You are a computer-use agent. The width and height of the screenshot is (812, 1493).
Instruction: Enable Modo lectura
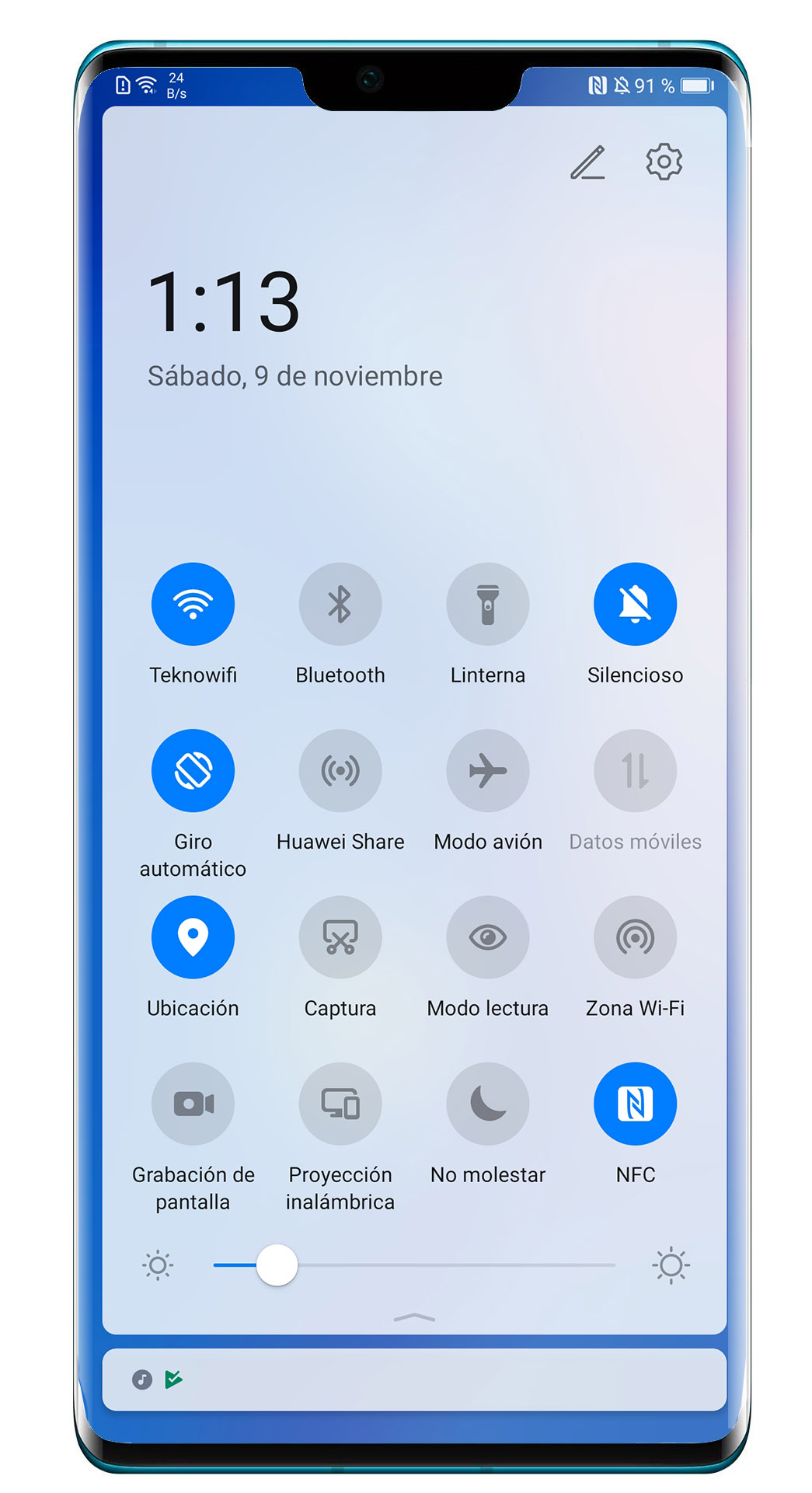click(488, 937)
